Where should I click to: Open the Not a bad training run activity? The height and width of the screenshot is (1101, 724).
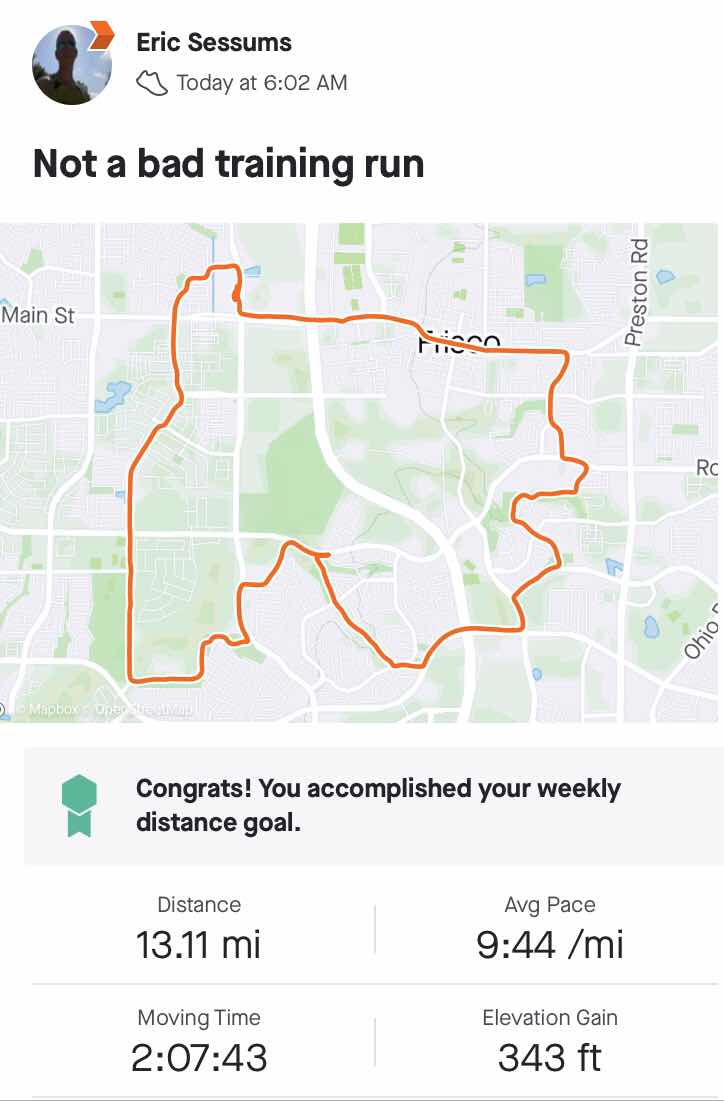(229, 163)
